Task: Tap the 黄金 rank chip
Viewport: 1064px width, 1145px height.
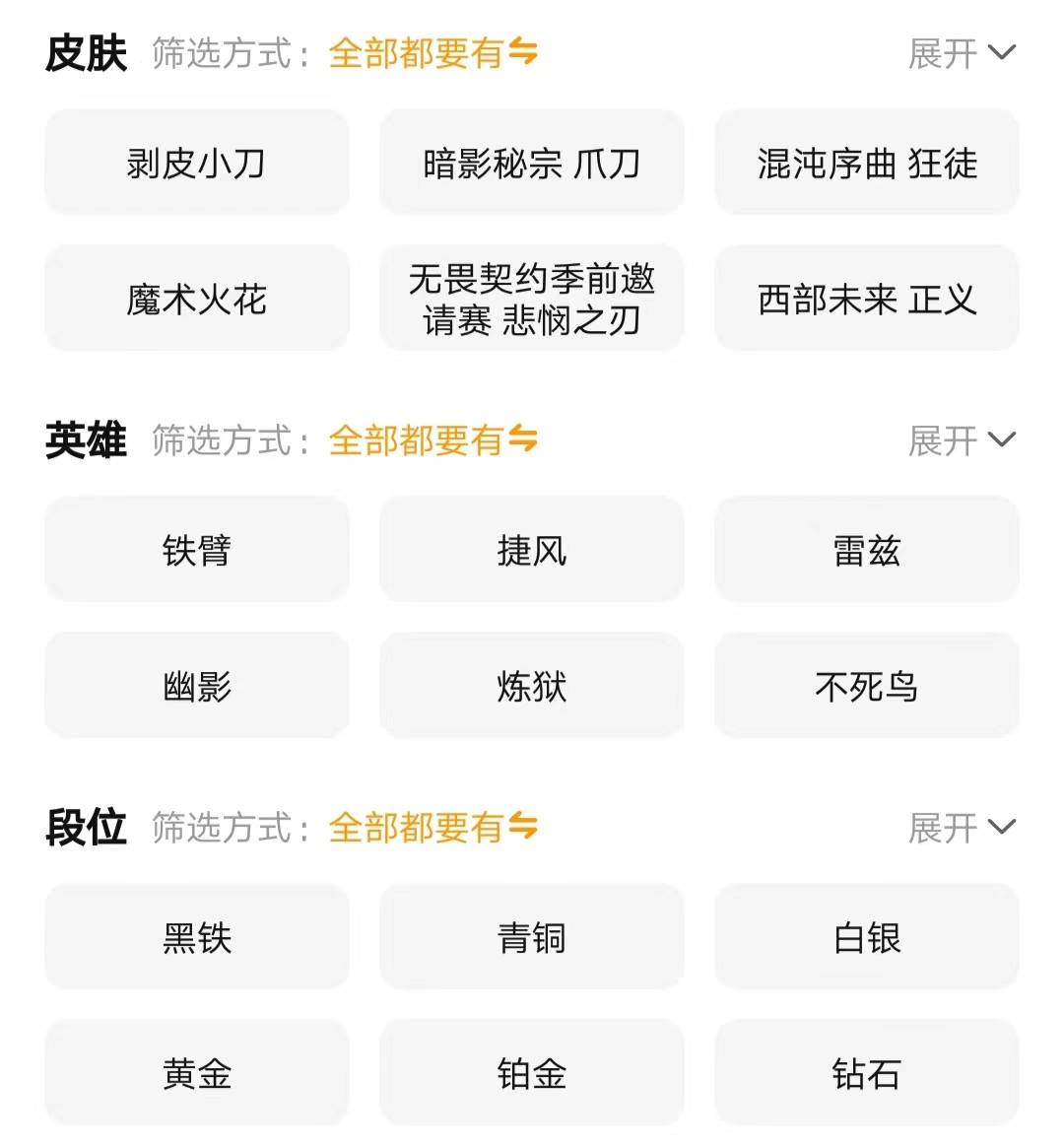Action: 197,1073
